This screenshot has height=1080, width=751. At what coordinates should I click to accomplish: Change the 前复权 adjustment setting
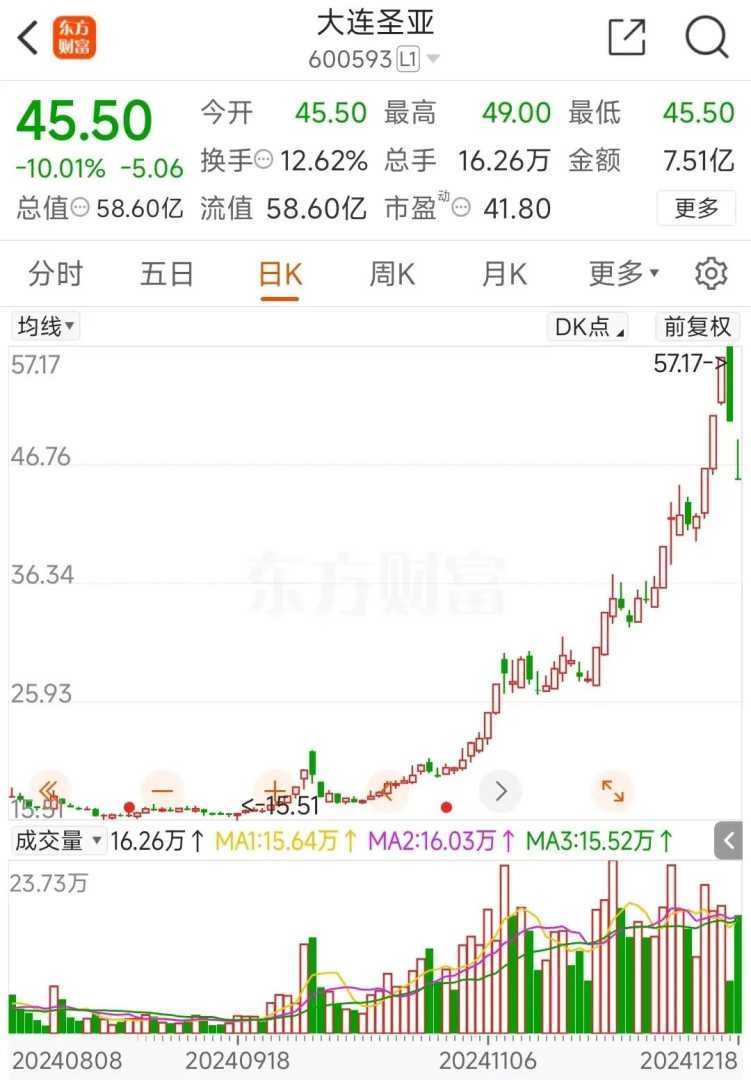click(x=698, y=327)
